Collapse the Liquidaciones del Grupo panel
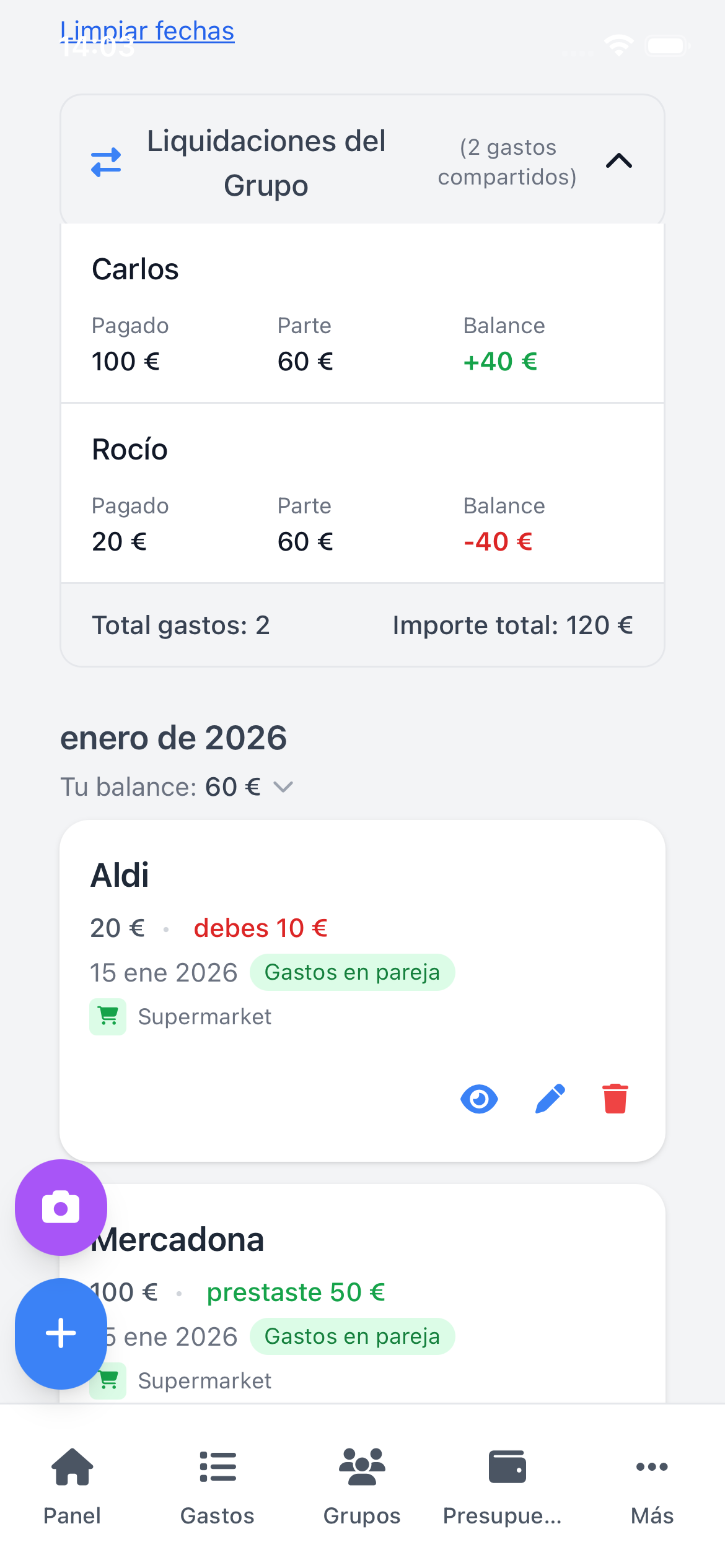This screenshot has width=725, height=1568. tap(620, 161)
